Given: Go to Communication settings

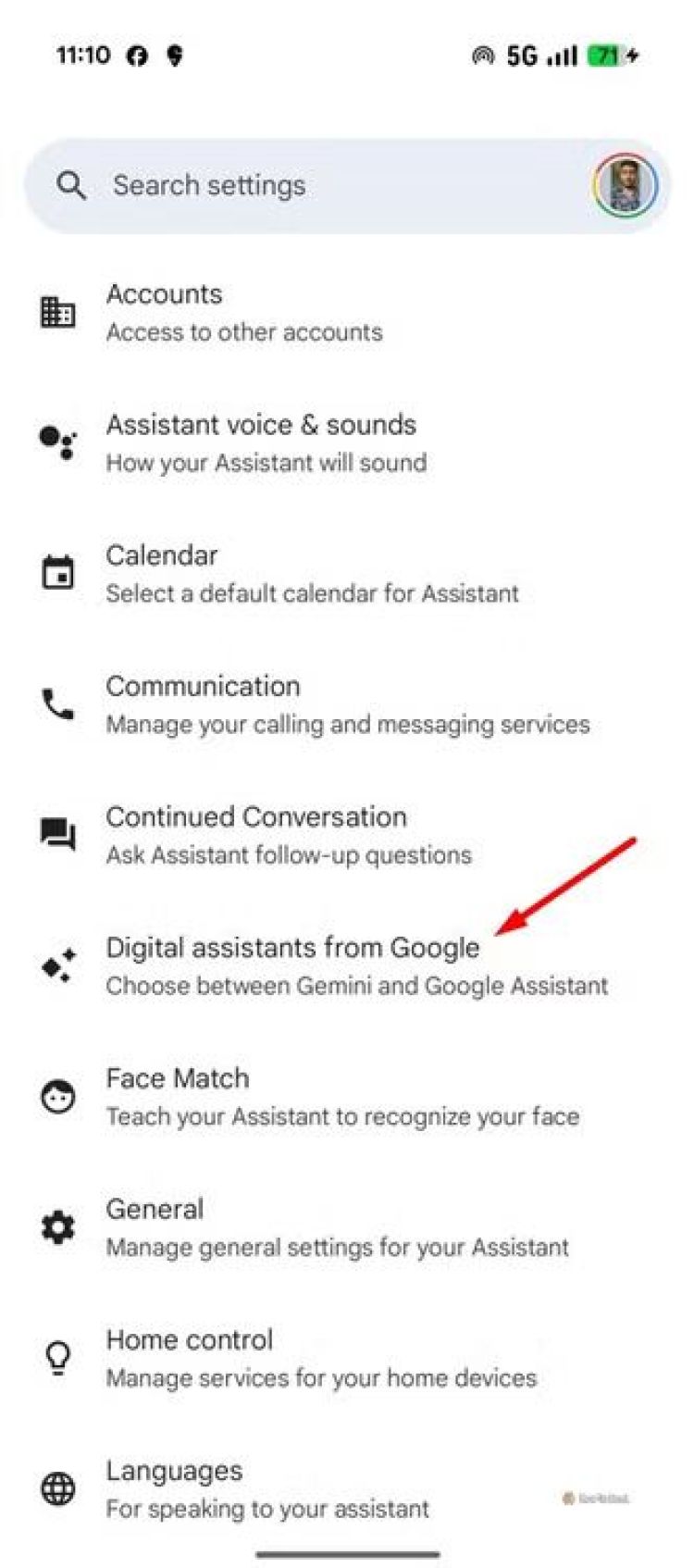Looking at the screenshot, I should coord(347,704).
